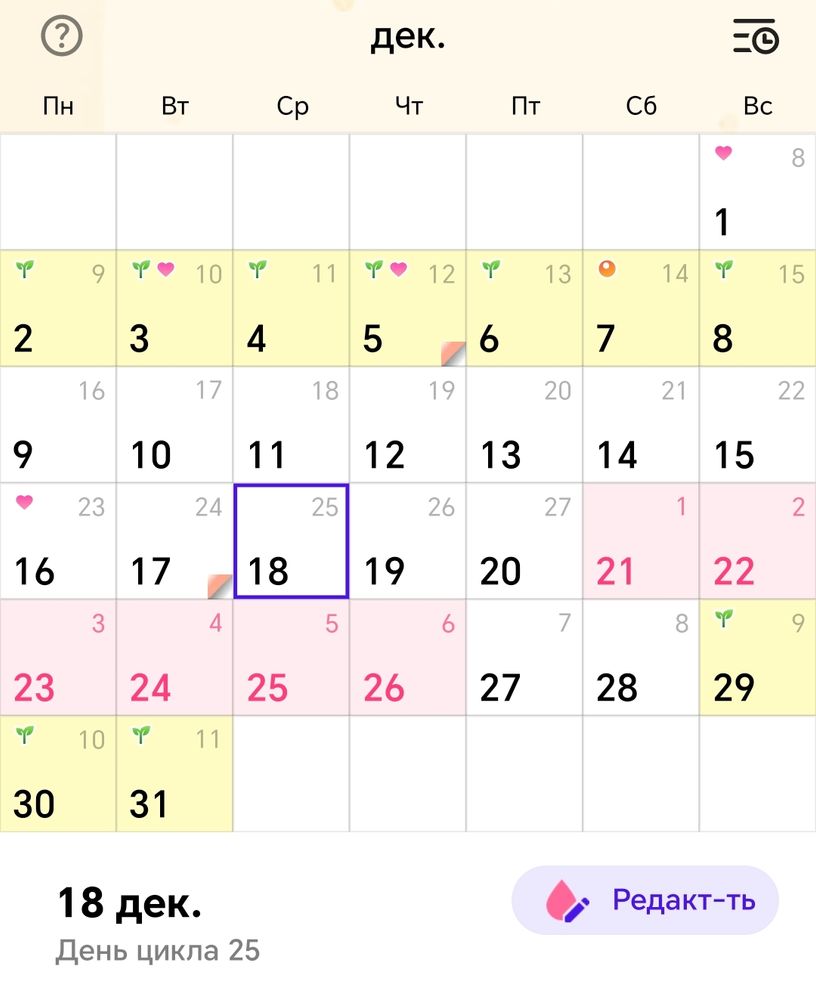816x1000 pixels.
Task: Select December 14 in the calendar
Action: point(640,425)
